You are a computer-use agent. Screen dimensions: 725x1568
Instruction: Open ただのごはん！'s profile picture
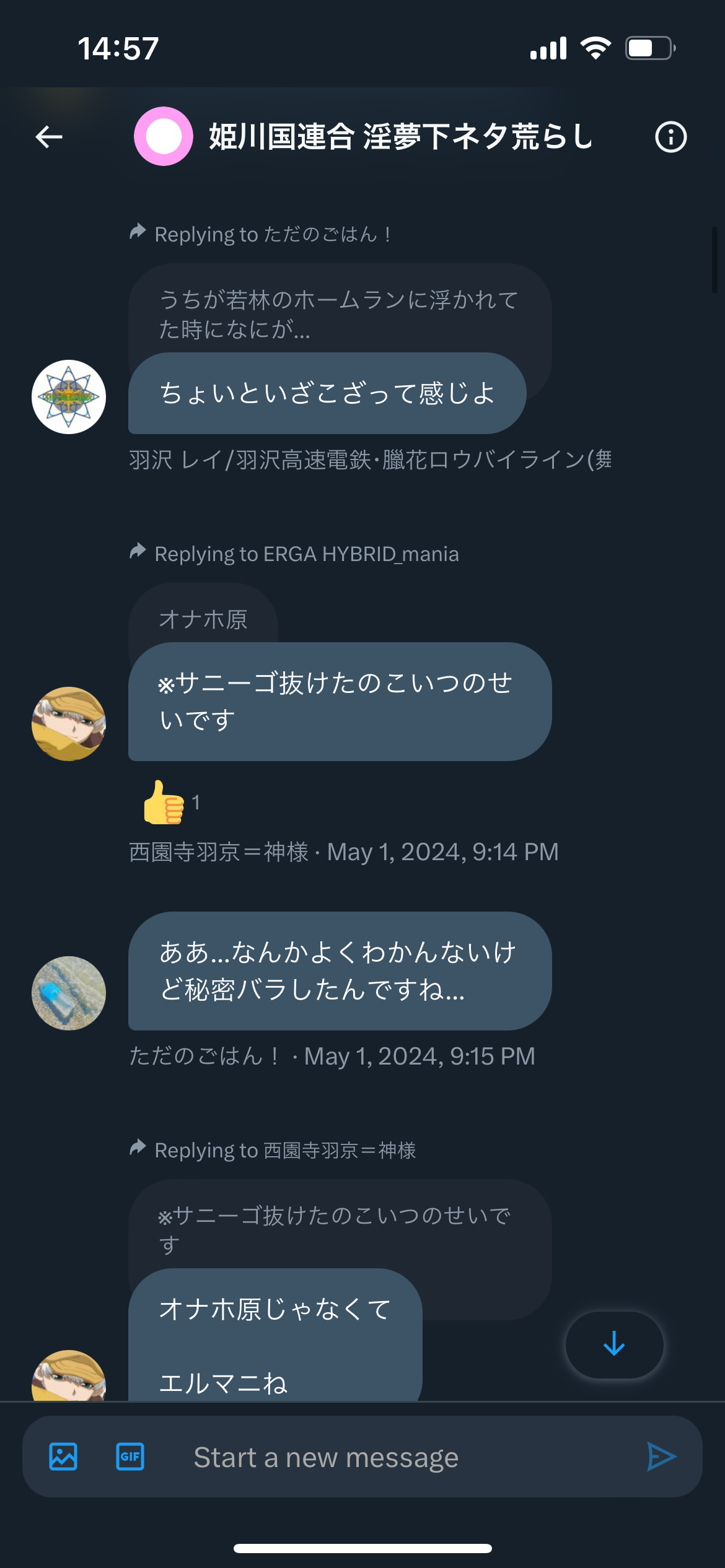click(x=69, y=993)
